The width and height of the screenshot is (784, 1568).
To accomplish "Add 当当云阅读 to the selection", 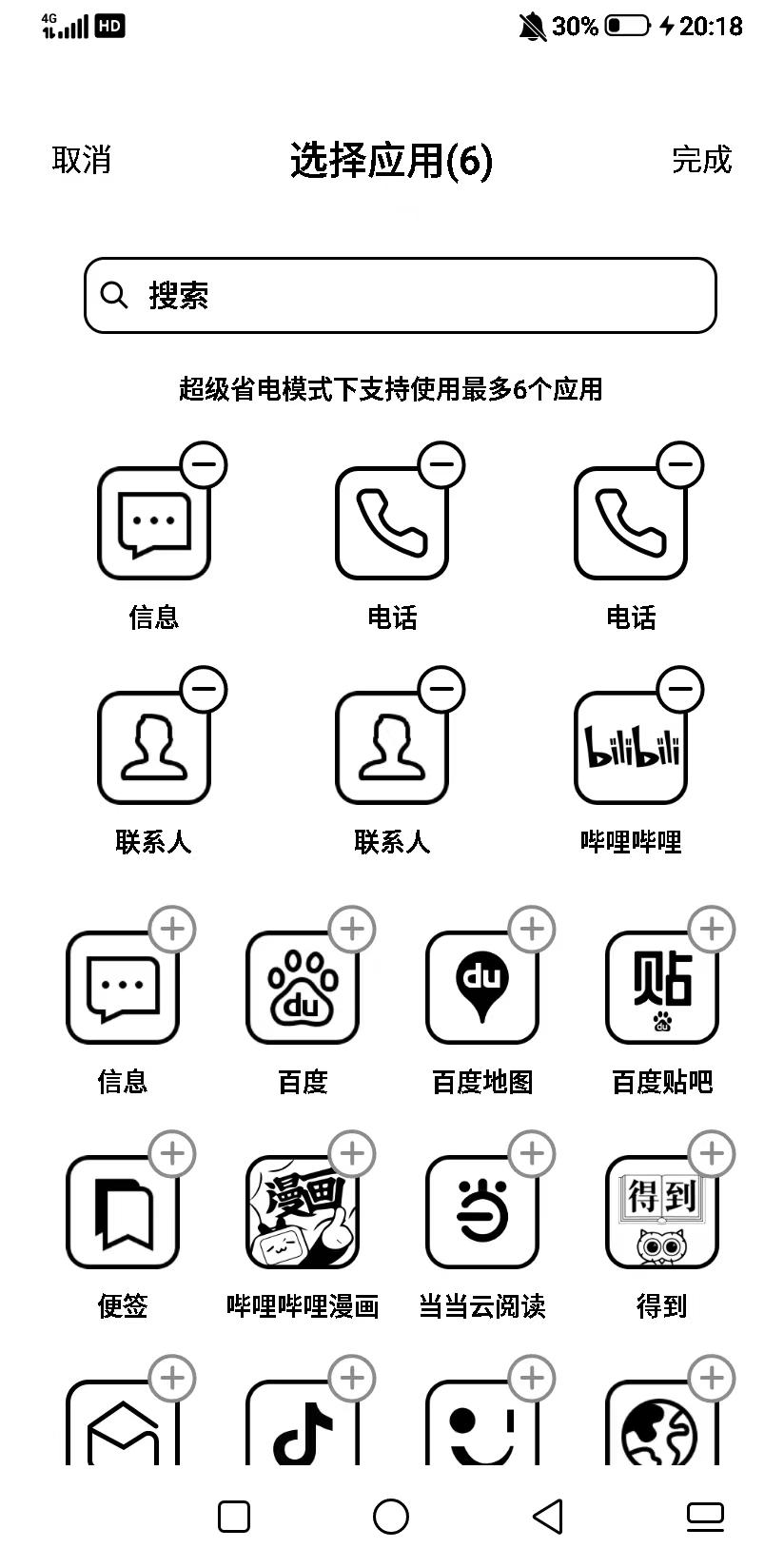I will [x=532, y=1153].
